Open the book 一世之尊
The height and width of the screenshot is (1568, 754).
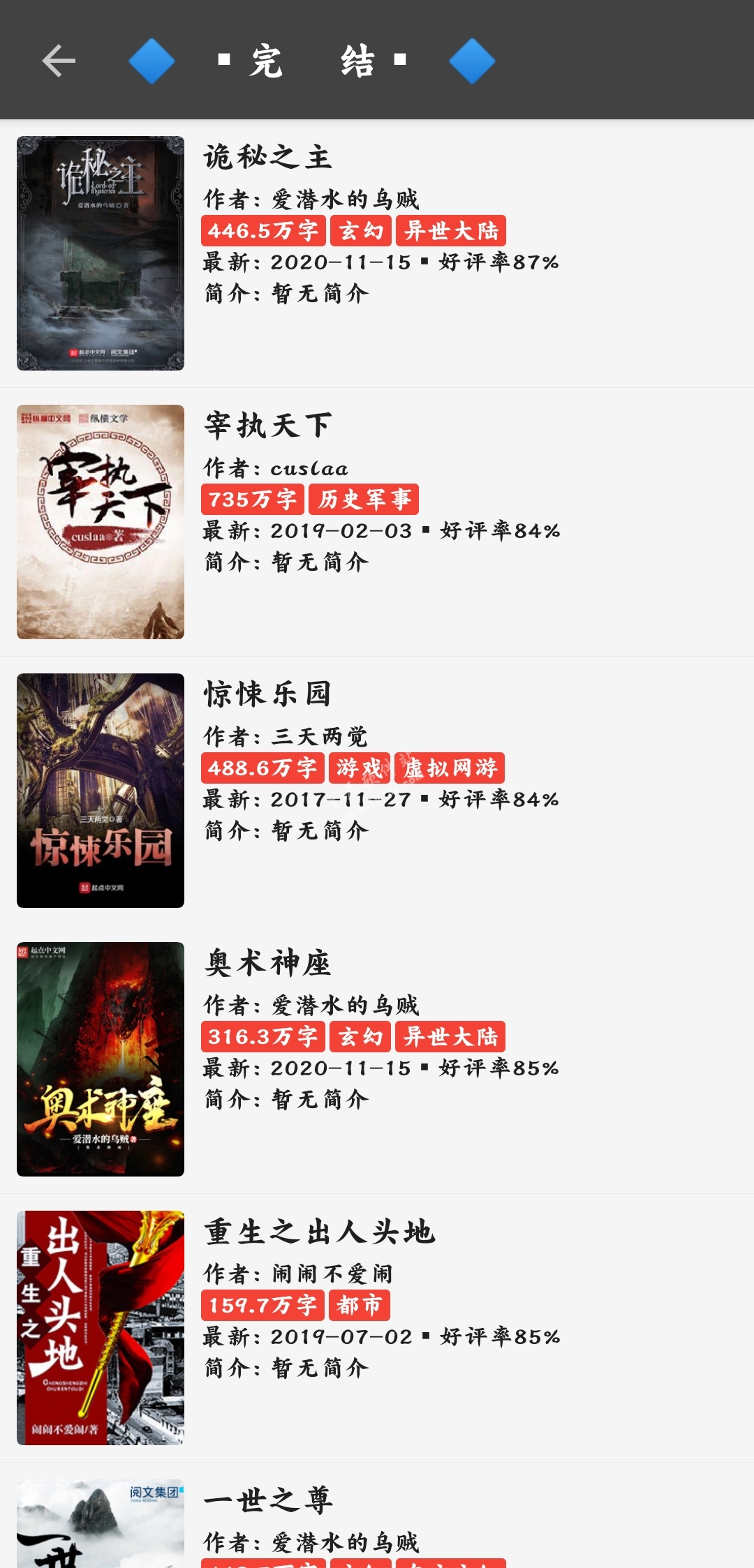(377, 1516)
